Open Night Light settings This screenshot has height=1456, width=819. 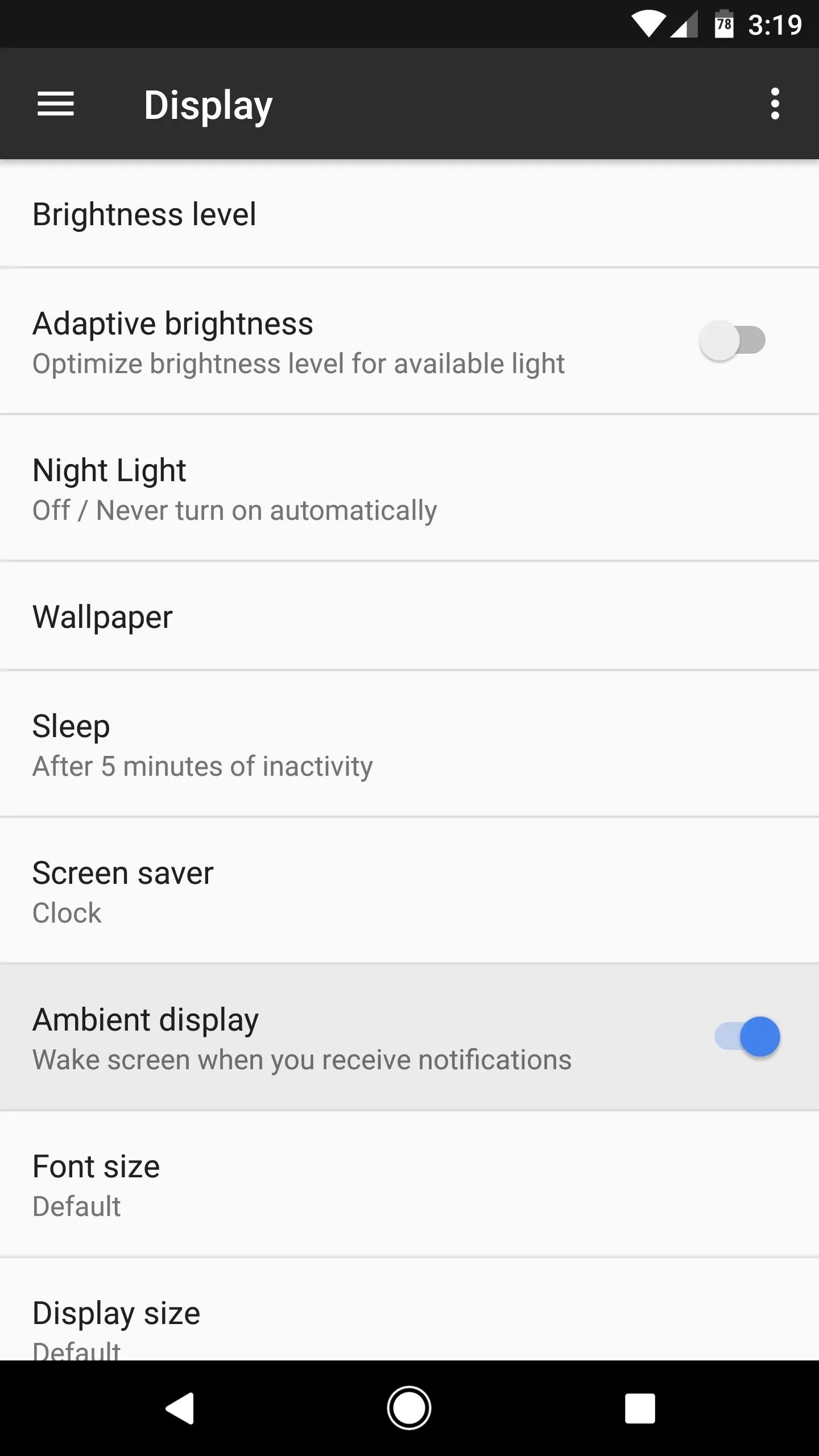point(409,488)
